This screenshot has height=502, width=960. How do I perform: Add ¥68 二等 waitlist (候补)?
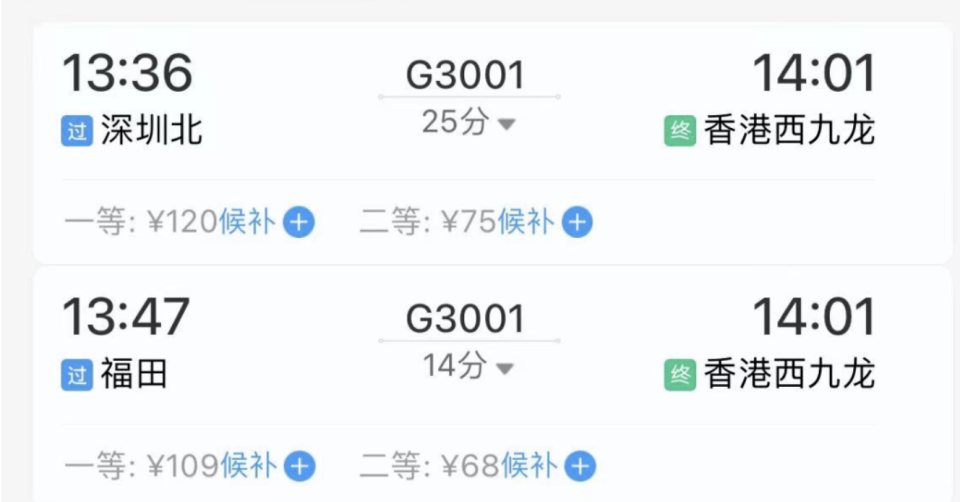(579, 465)
